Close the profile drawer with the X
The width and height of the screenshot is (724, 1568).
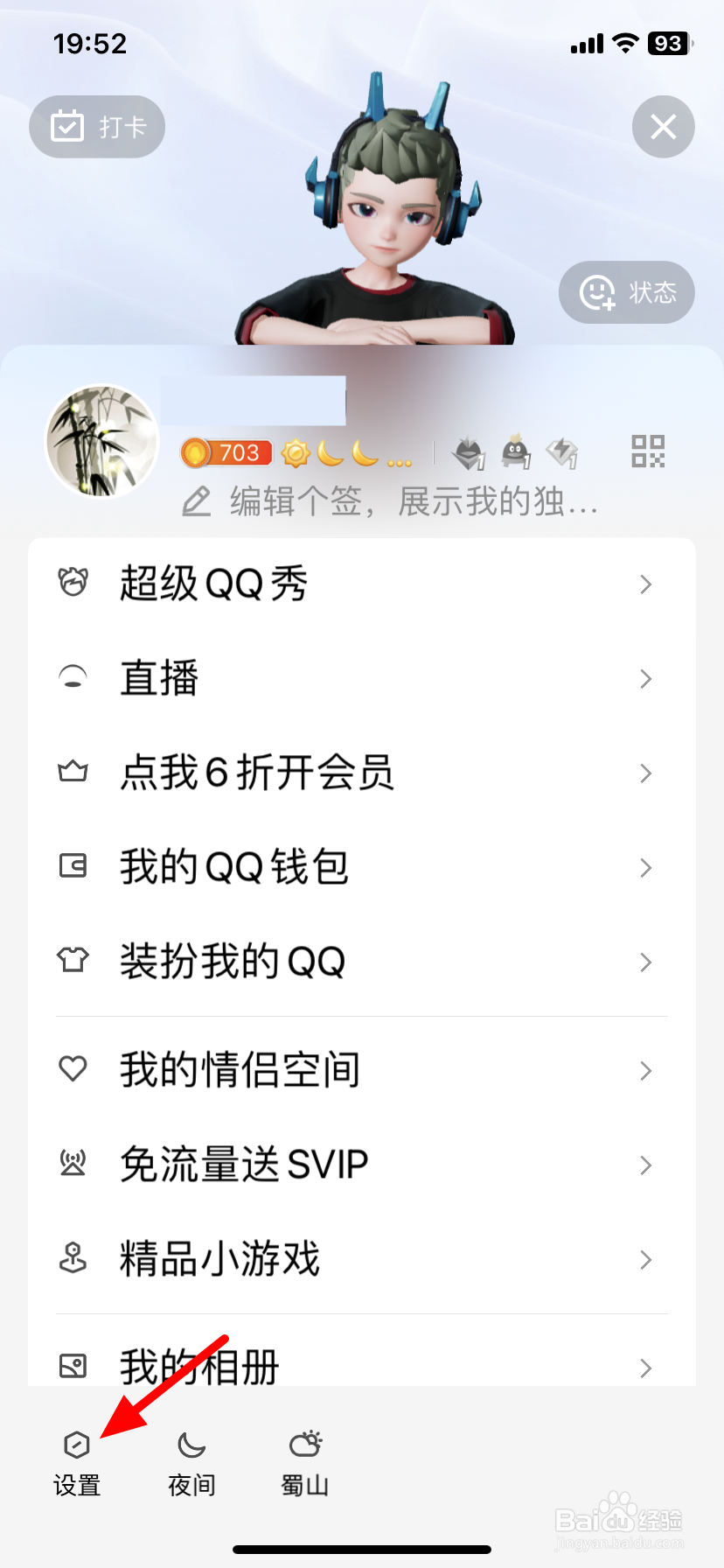pyautogui.click(x=664, y=127)
